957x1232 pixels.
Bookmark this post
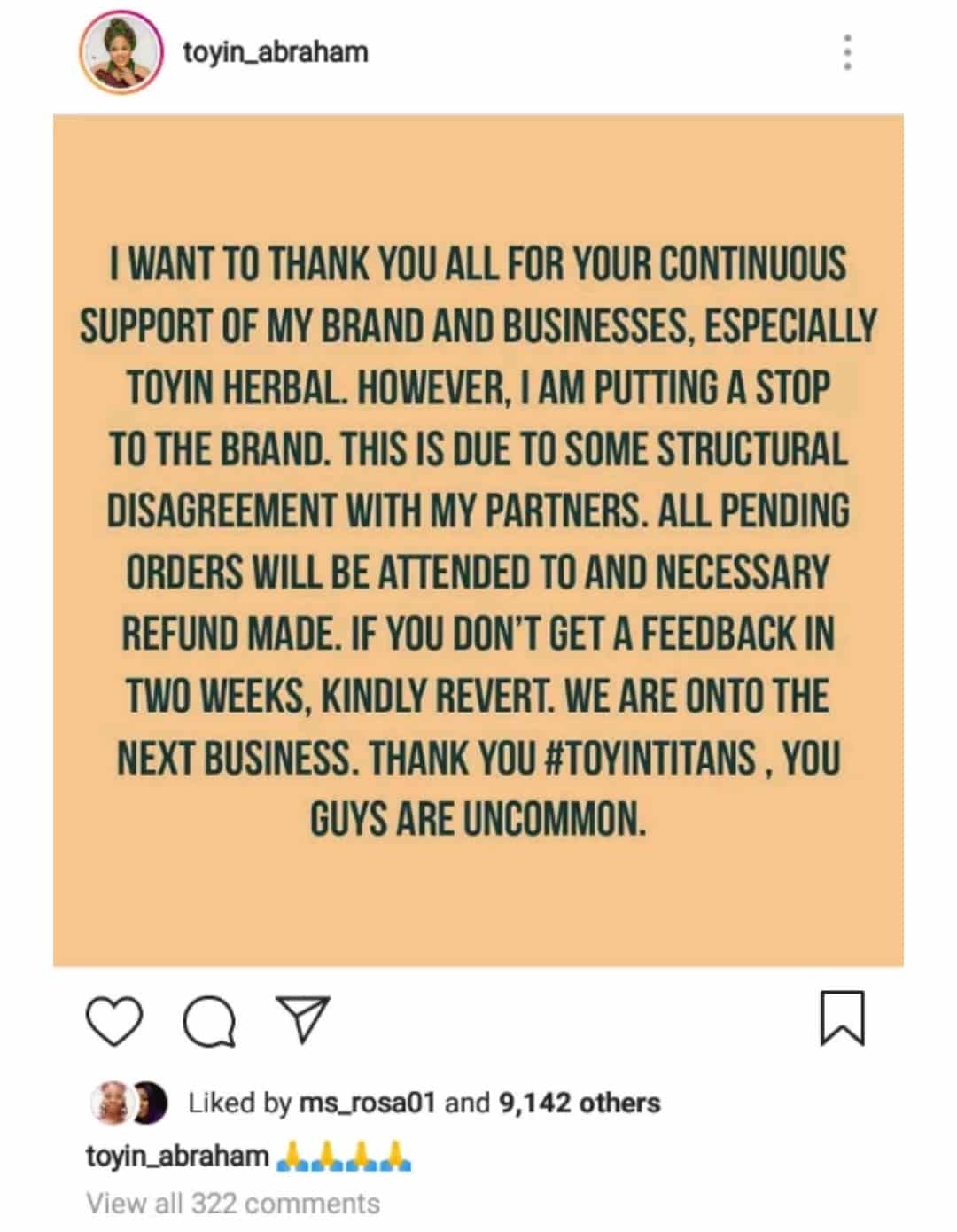click(x=841, y=1018)
